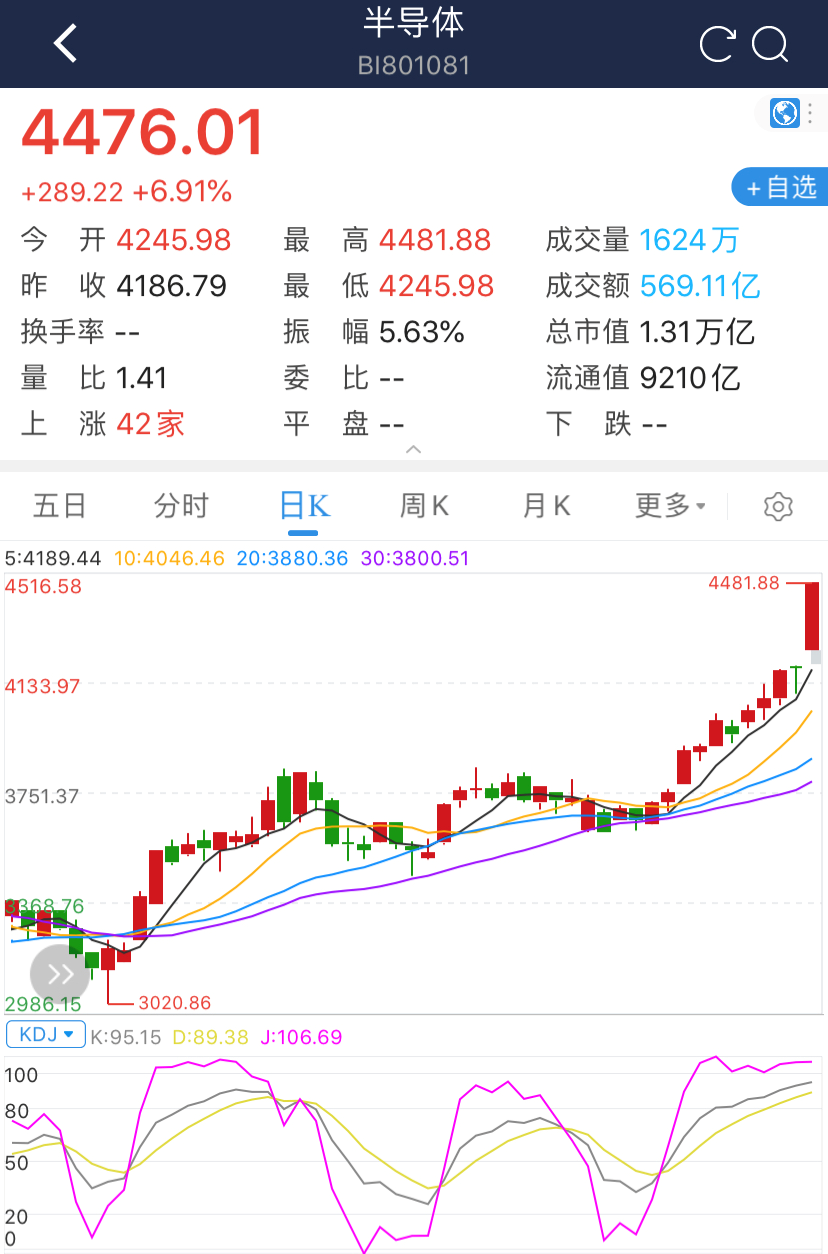Add 半导体 to 自选 watchlist

pos(782,187)
